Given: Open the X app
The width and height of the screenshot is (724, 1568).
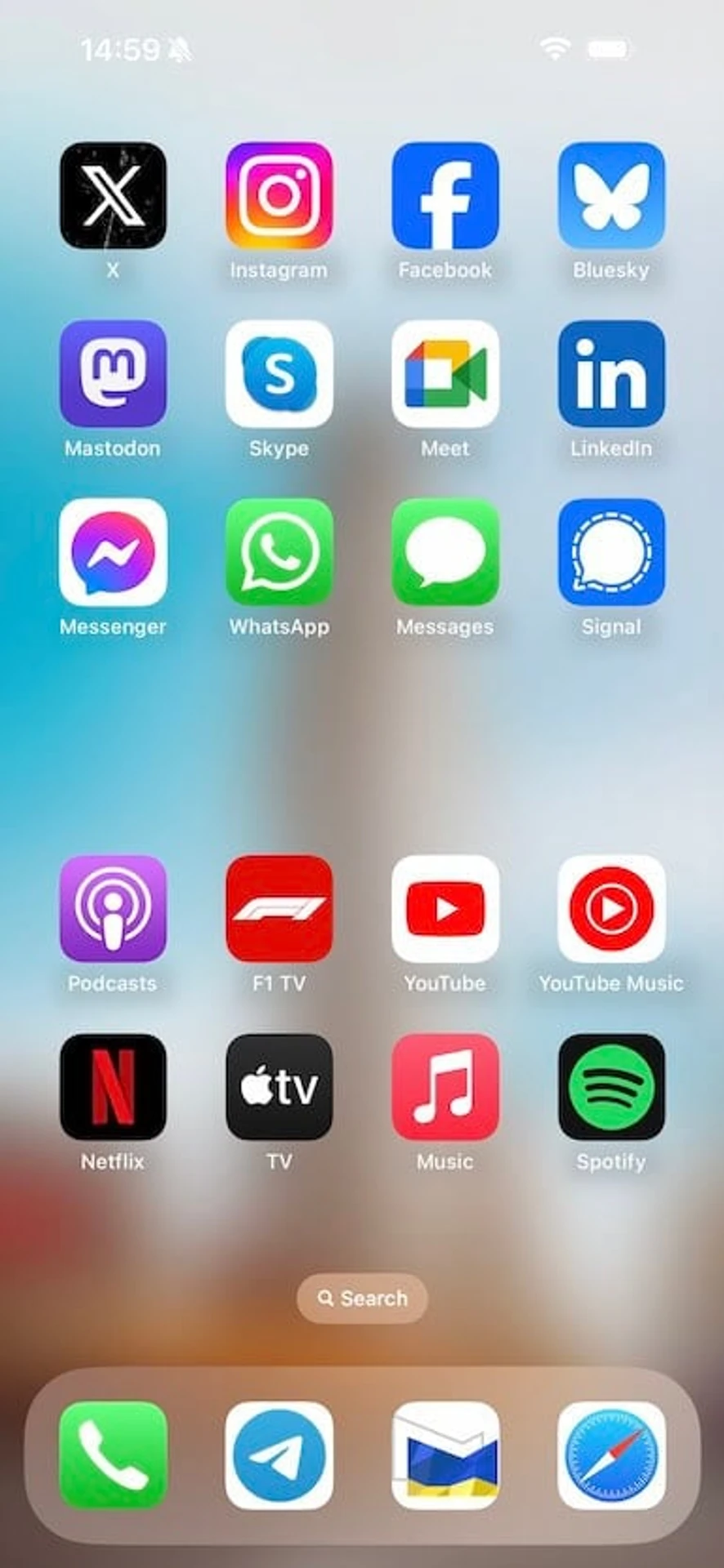Looking at the screenshot, I should [113, 195].
